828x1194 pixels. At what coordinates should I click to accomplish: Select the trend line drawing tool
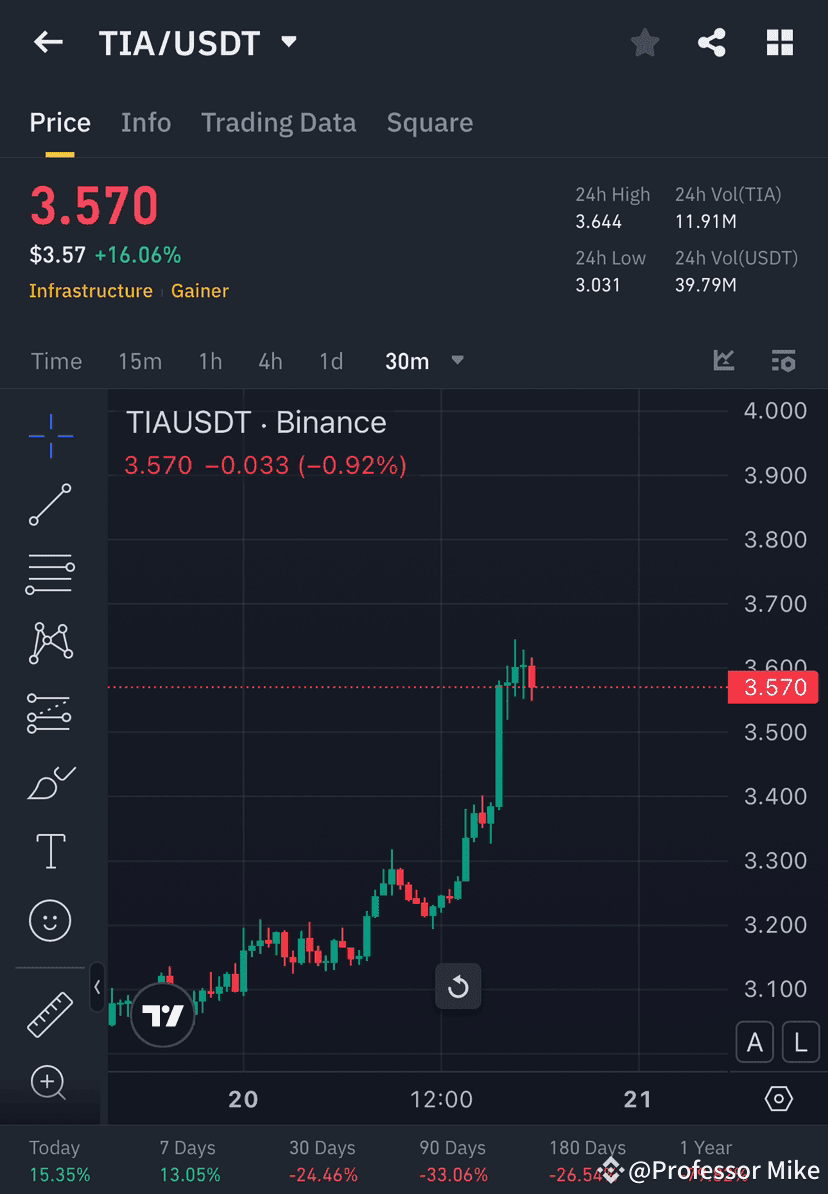50,505
